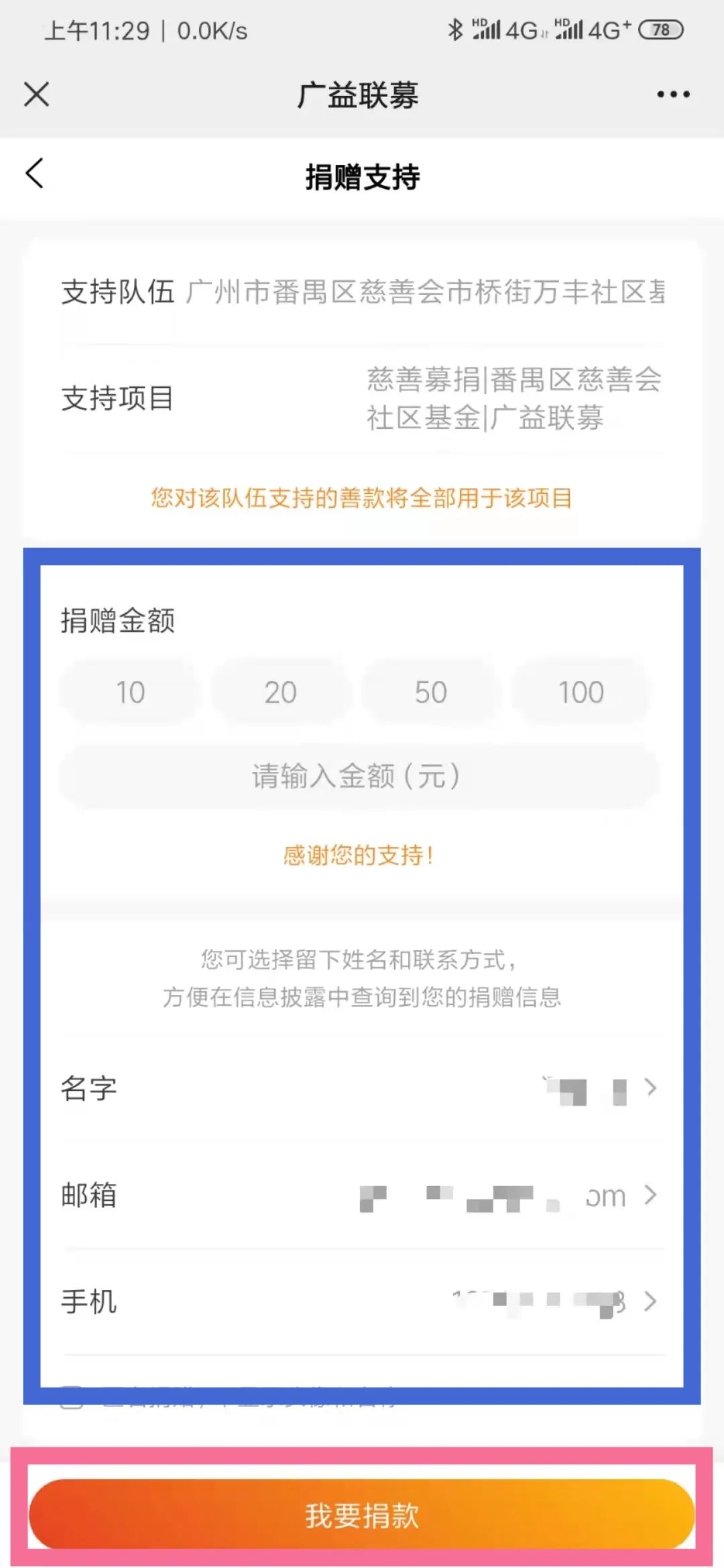Choose the 50 yuan donation chip
The width and height of the screenshot is (724, 1568).
[x=431, y=692]
